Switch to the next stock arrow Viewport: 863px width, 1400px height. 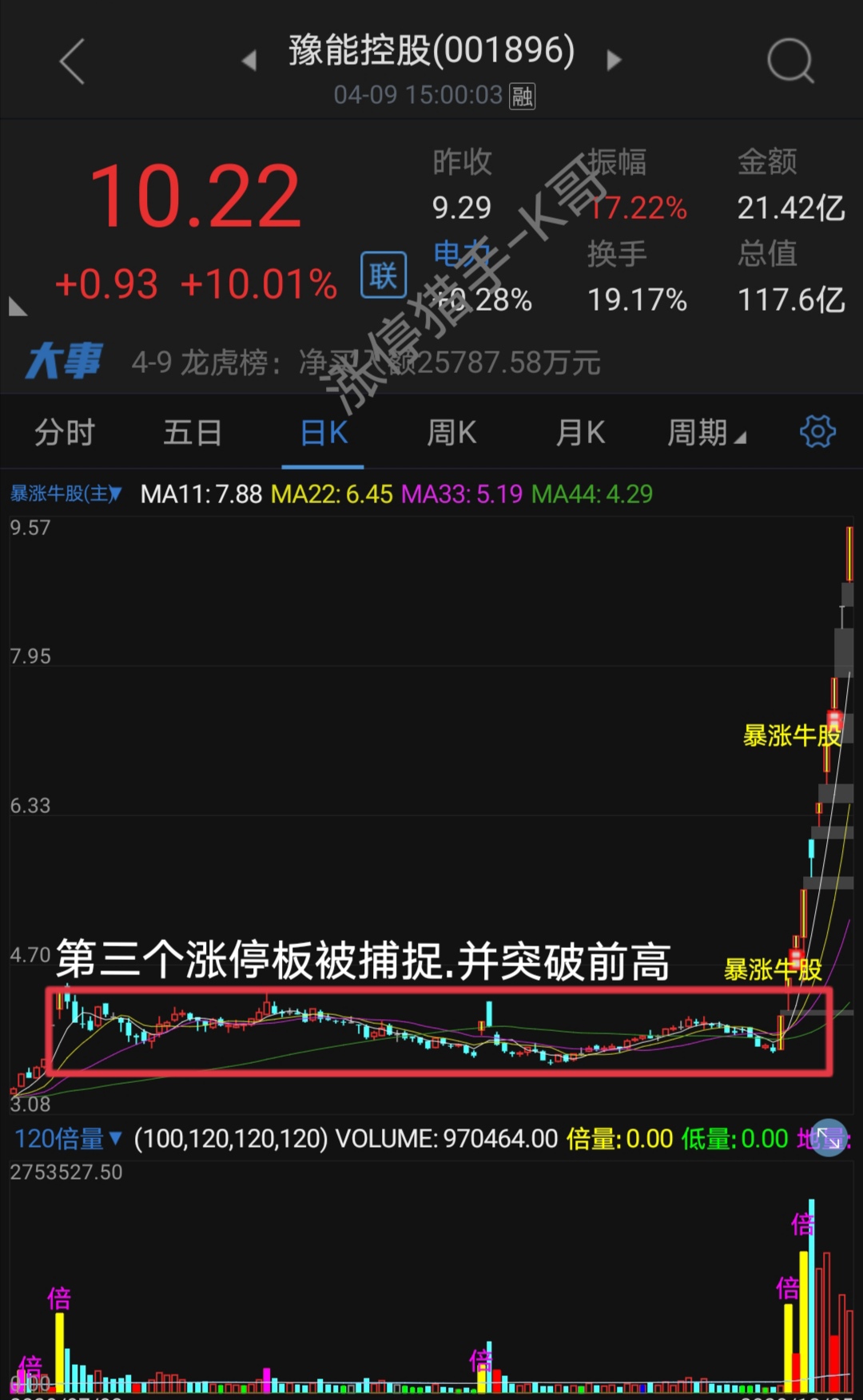tap(614, 61)
